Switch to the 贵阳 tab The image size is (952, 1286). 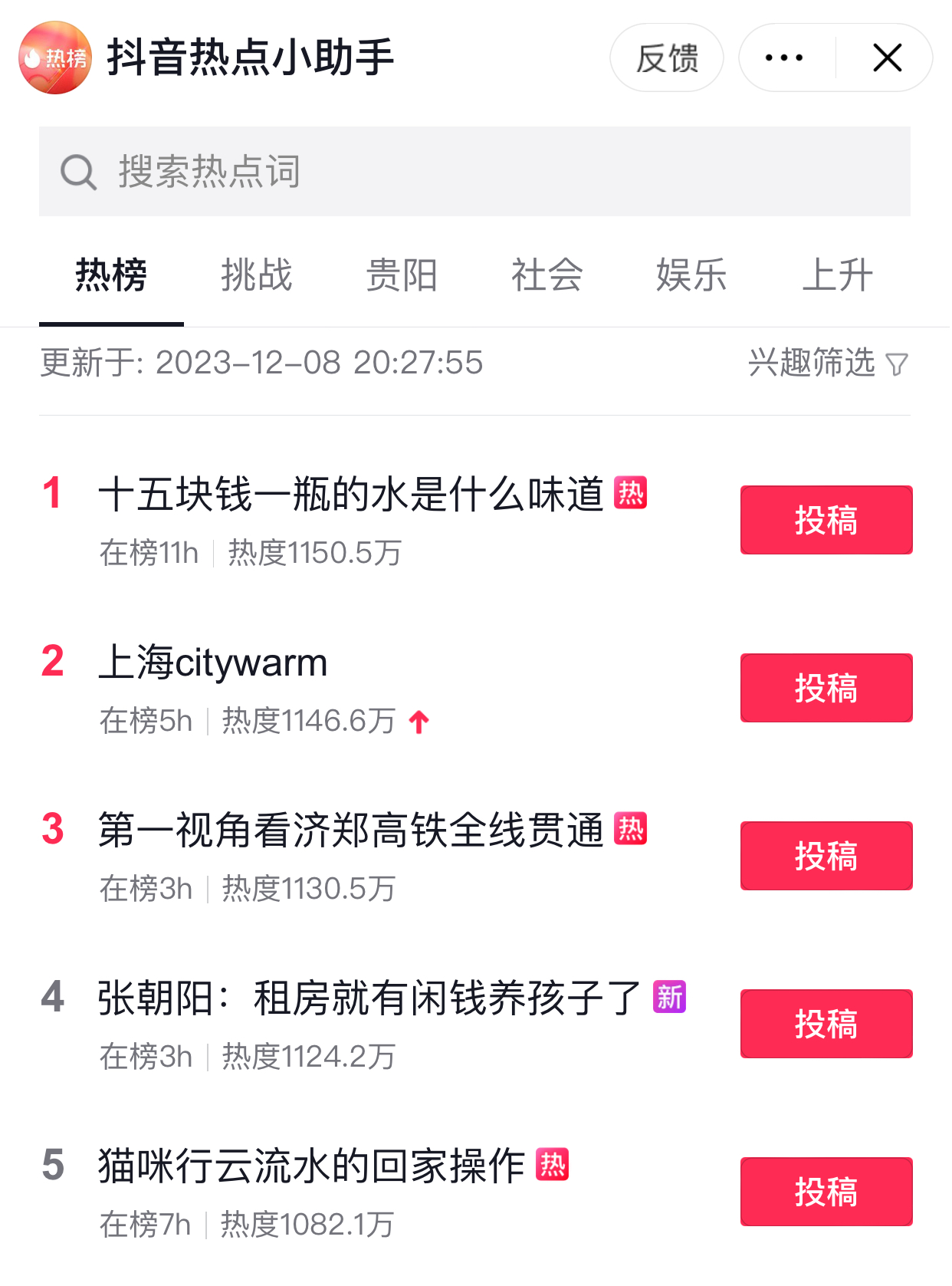point(401,276)
